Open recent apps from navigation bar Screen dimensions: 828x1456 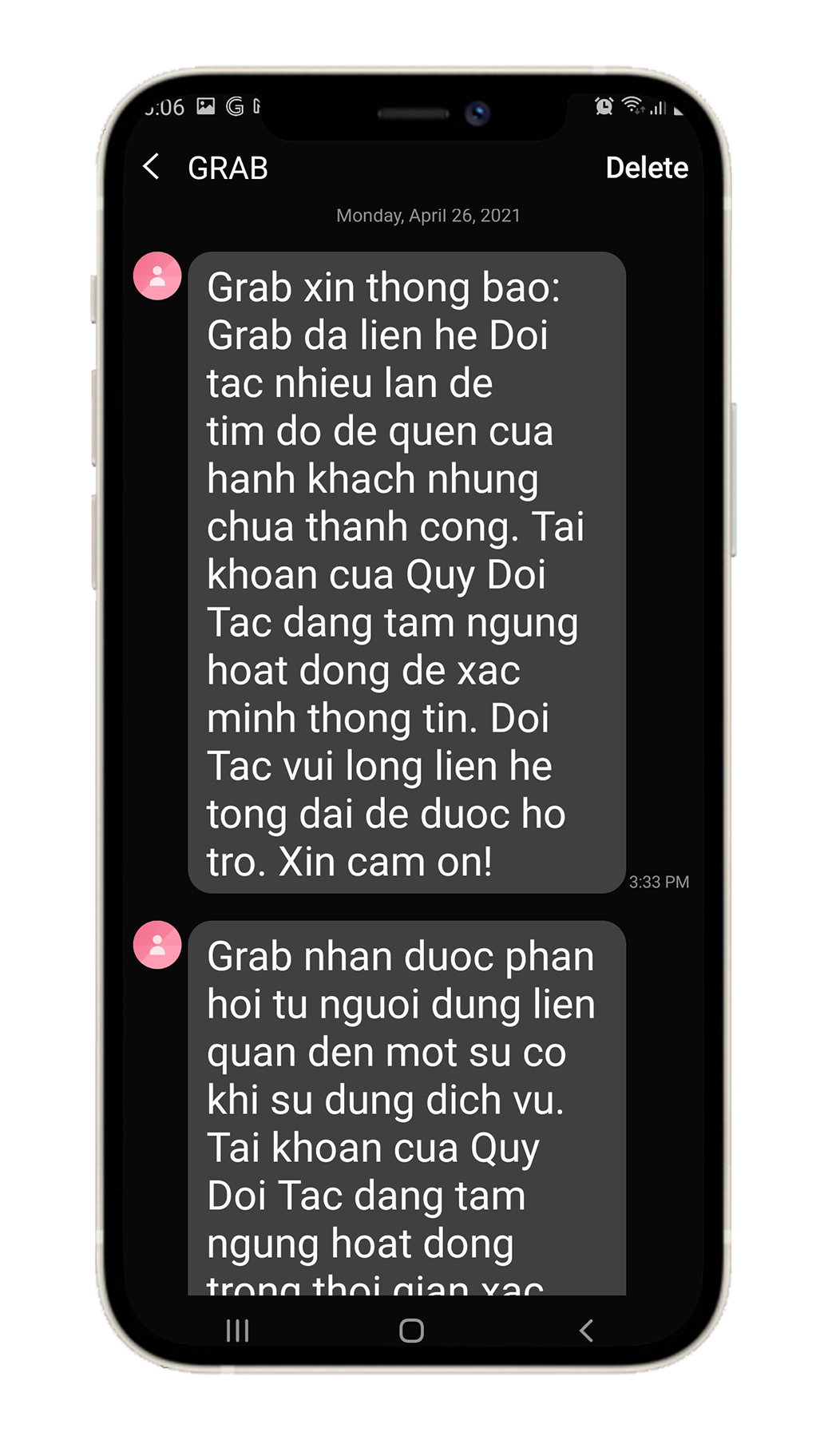pos(237,1331)
